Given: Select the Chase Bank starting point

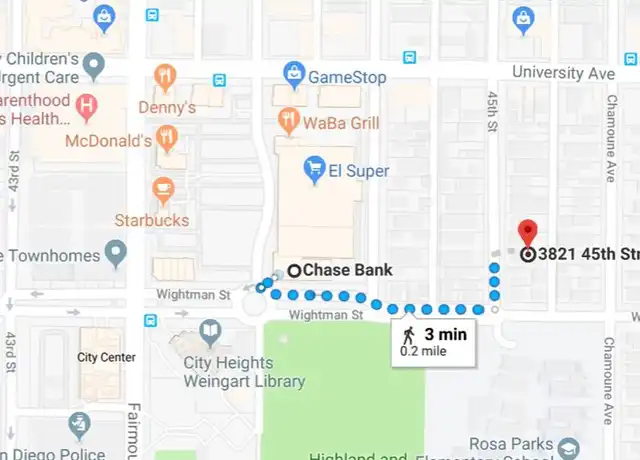Looking at the screenshot, I should tap(295, 270).
